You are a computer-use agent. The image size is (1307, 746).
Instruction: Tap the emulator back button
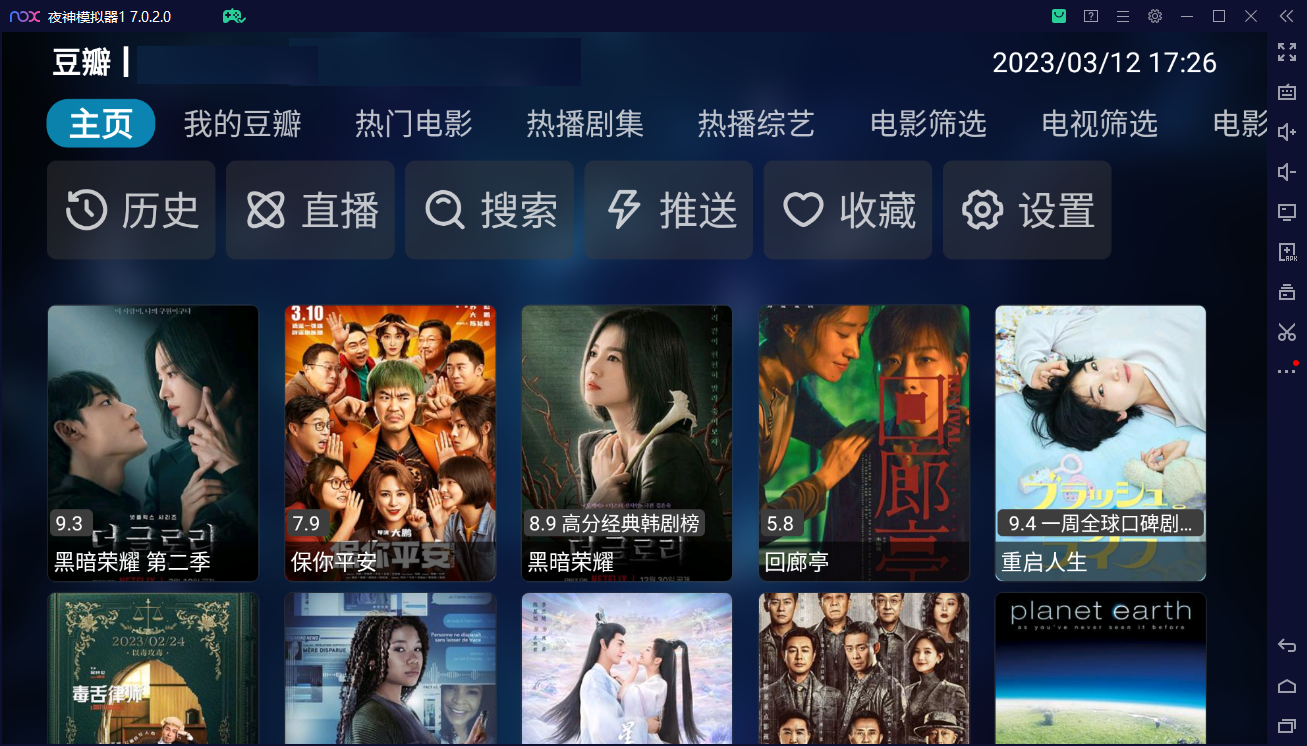coord(1287,646)
